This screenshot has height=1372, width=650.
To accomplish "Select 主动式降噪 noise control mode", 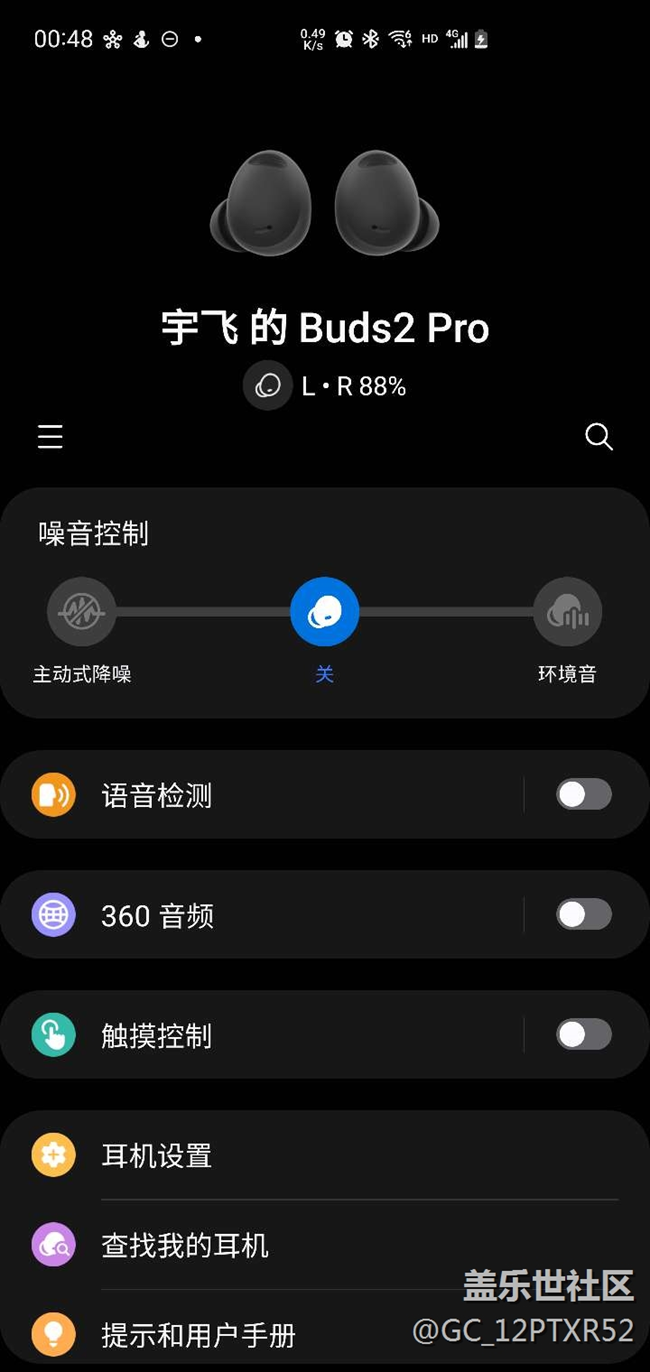I will (82, 612).
